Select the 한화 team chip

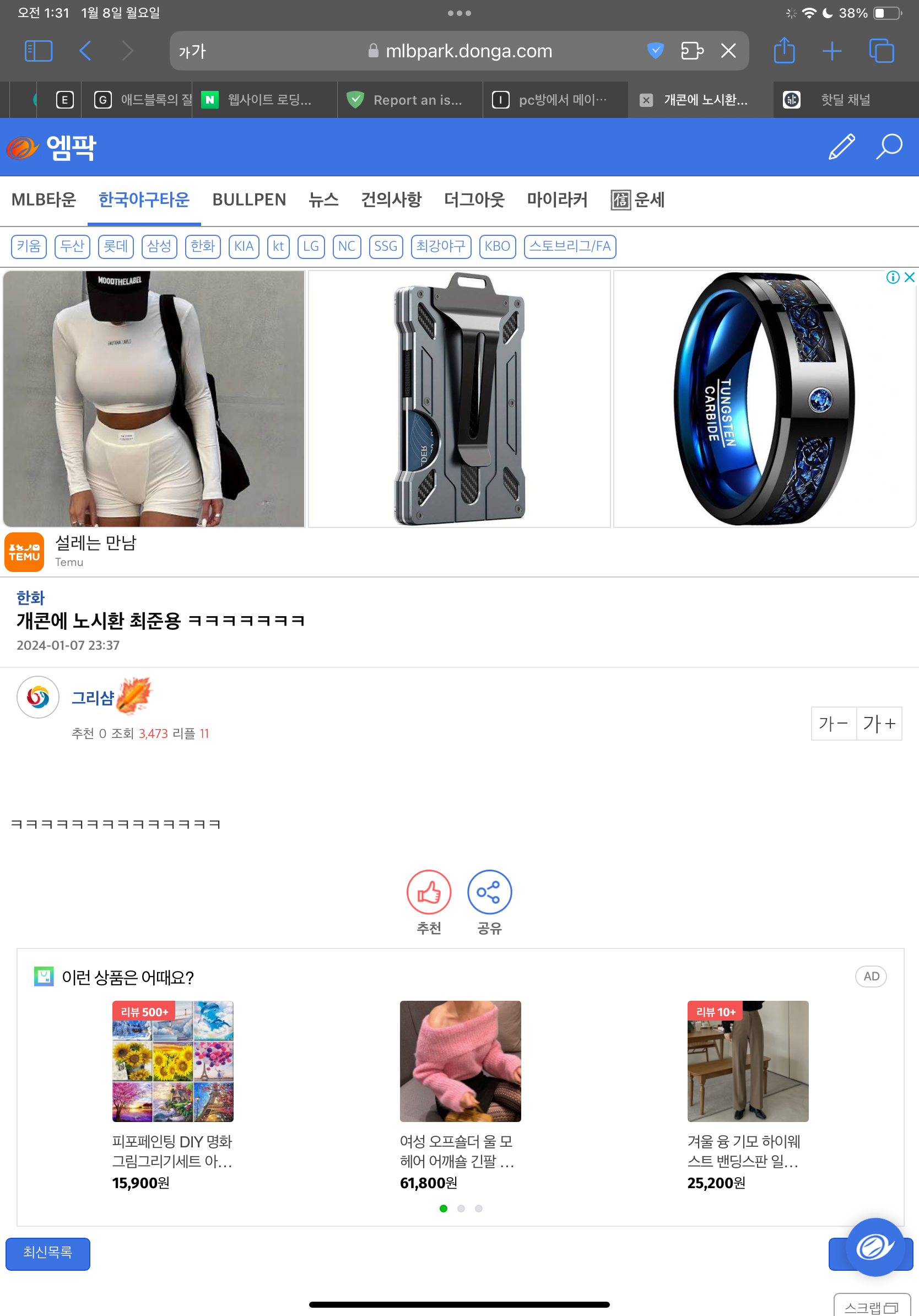point(203,246)
